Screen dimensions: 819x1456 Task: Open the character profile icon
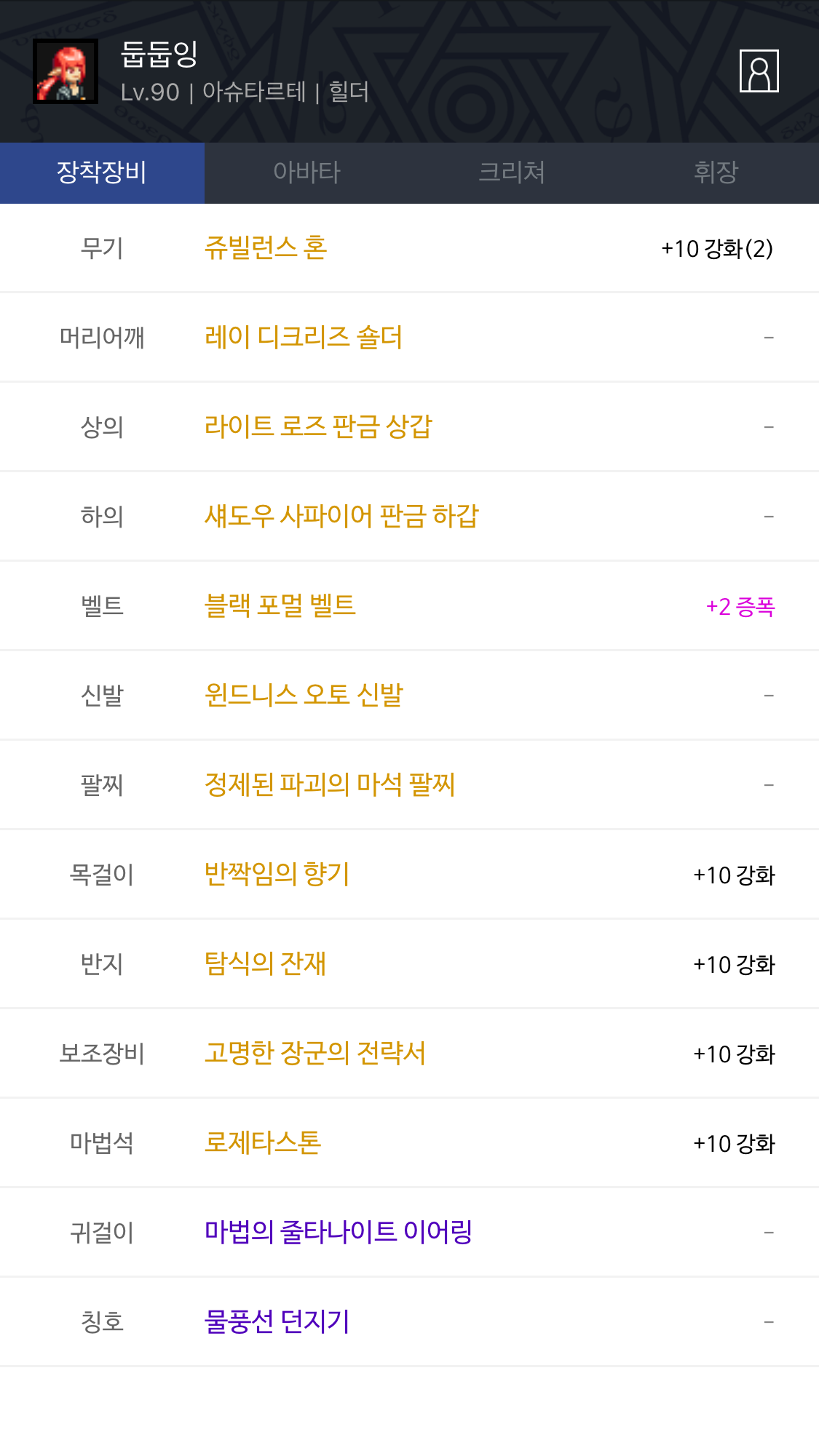759,71
